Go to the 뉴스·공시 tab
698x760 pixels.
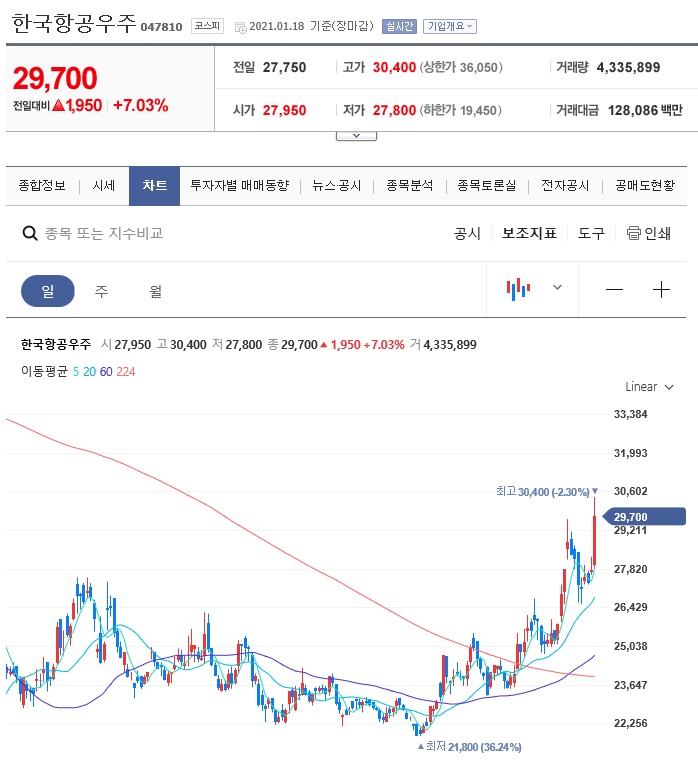[x=337, y=186]
